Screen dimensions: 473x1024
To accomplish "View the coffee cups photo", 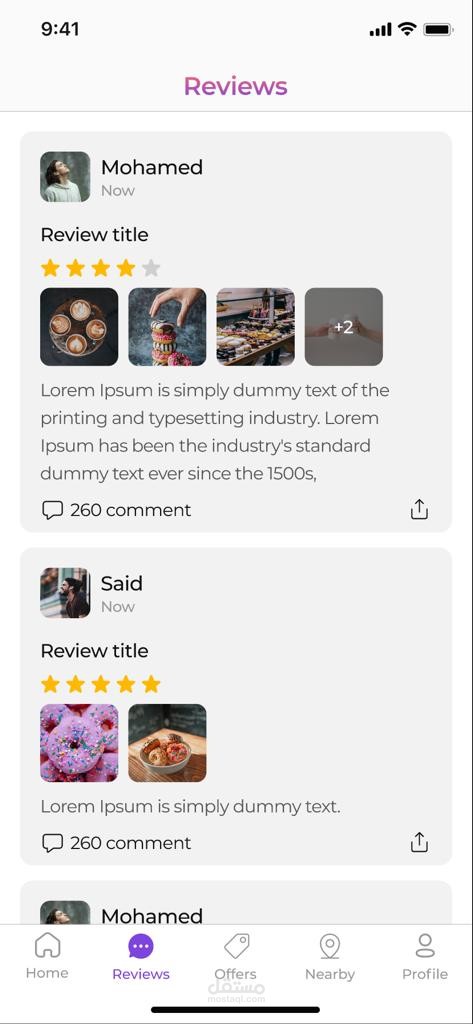I will coord(79,327).
